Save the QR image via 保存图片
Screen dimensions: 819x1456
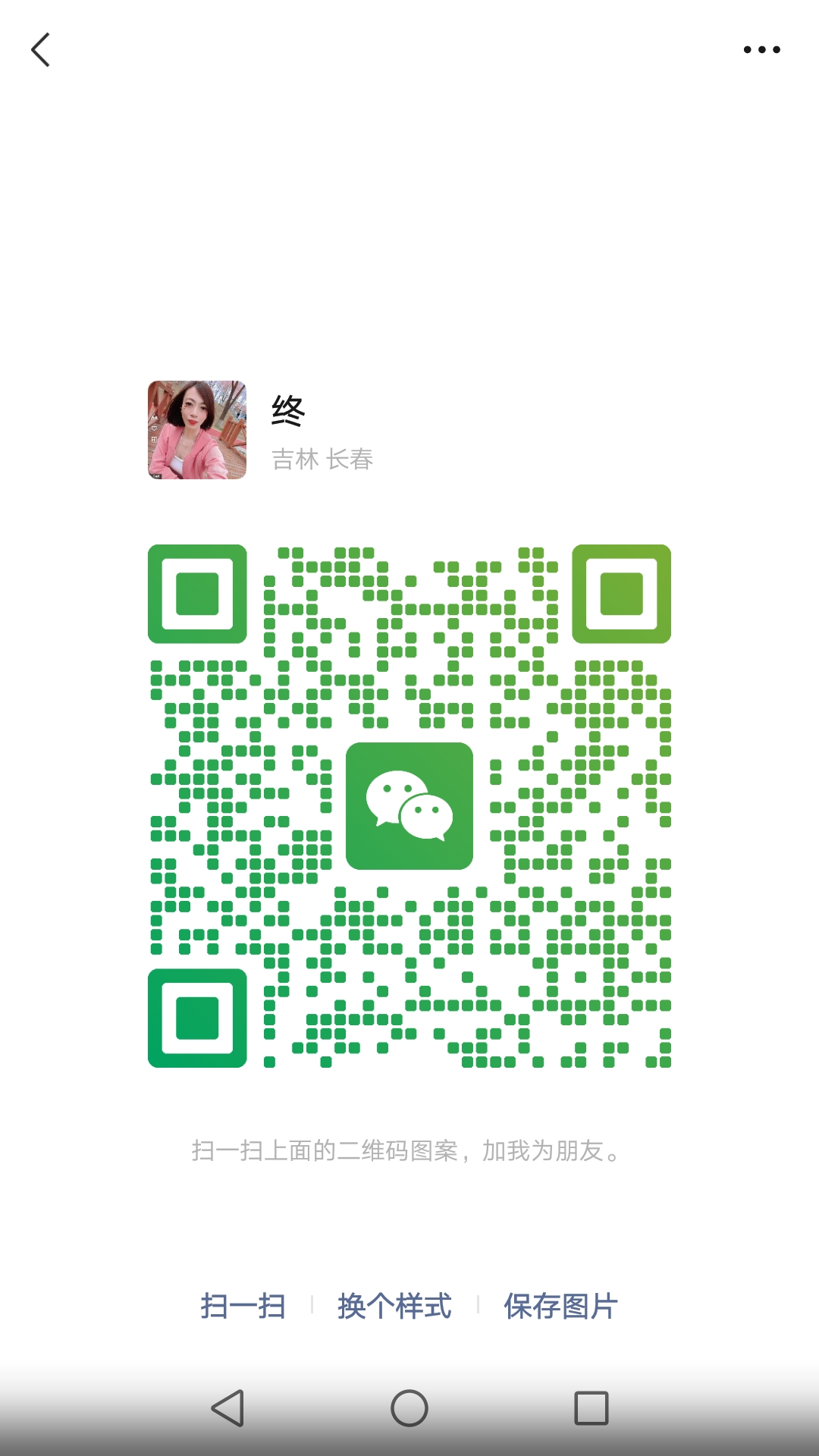(x=560, y=1306)
